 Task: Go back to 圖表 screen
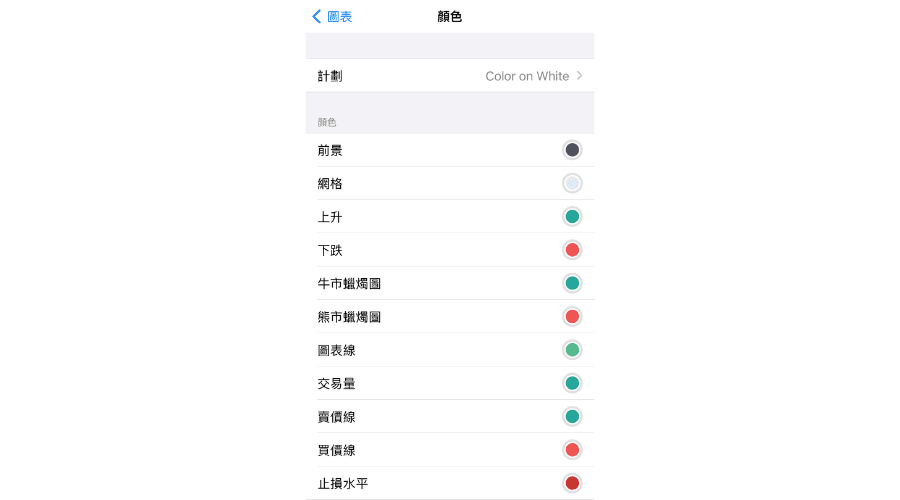point(332,16)
